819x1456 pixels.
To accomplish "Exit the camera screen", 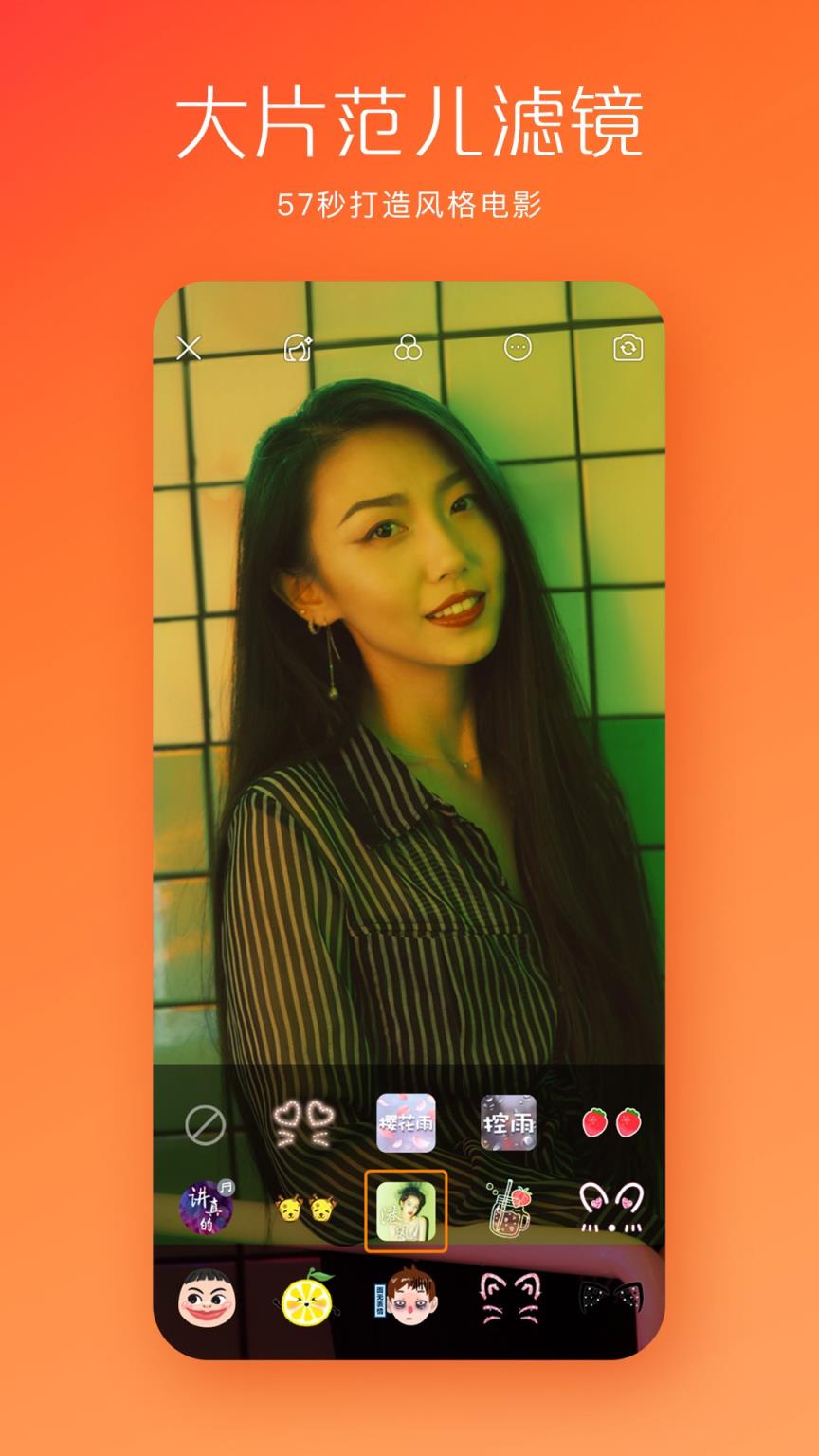I will tap(191, 350).
